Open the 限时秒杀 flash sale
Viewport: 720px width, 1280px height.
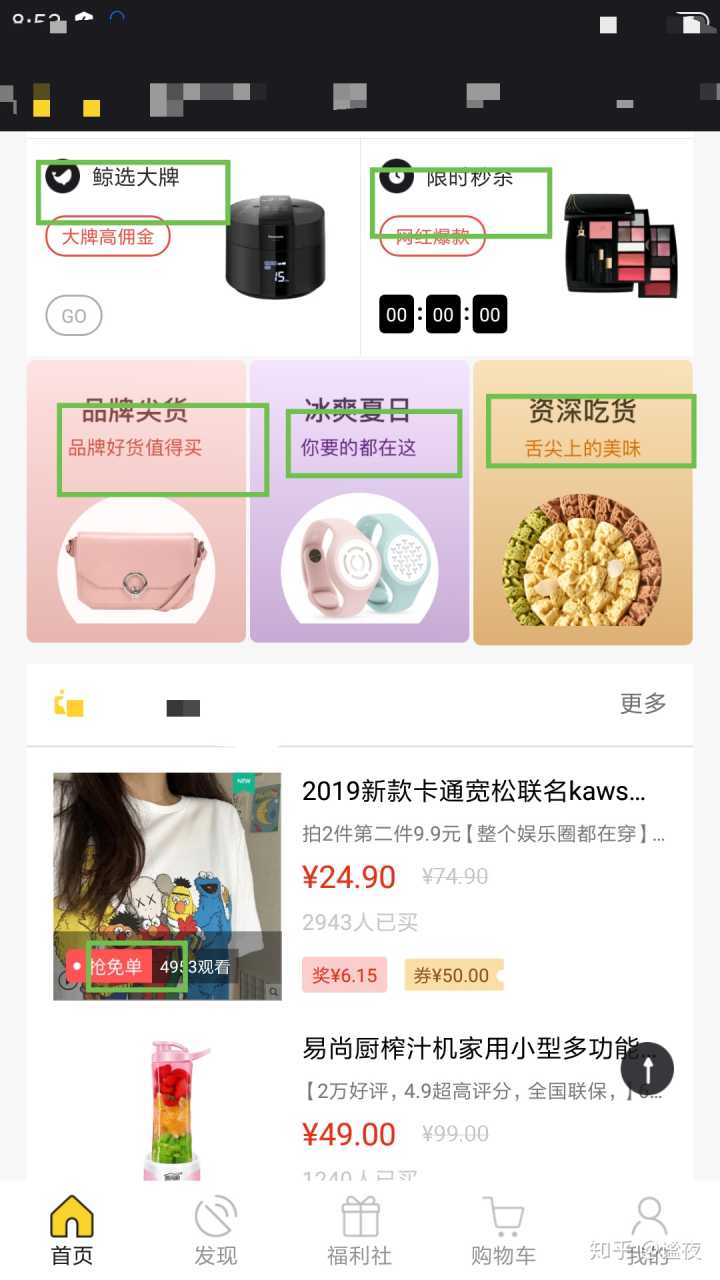[x=469, y=178]
